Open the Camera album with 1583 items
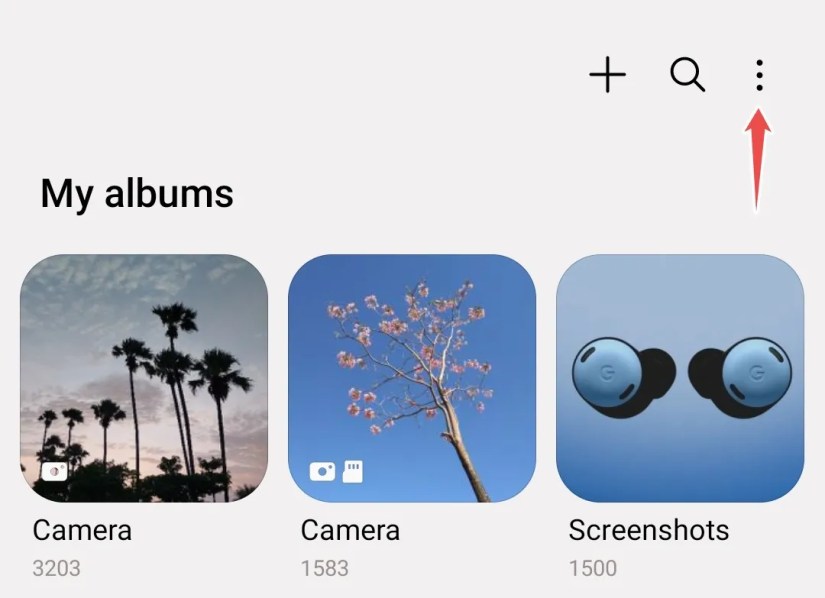The image size is (825, 598). click(x=412, y=378)
